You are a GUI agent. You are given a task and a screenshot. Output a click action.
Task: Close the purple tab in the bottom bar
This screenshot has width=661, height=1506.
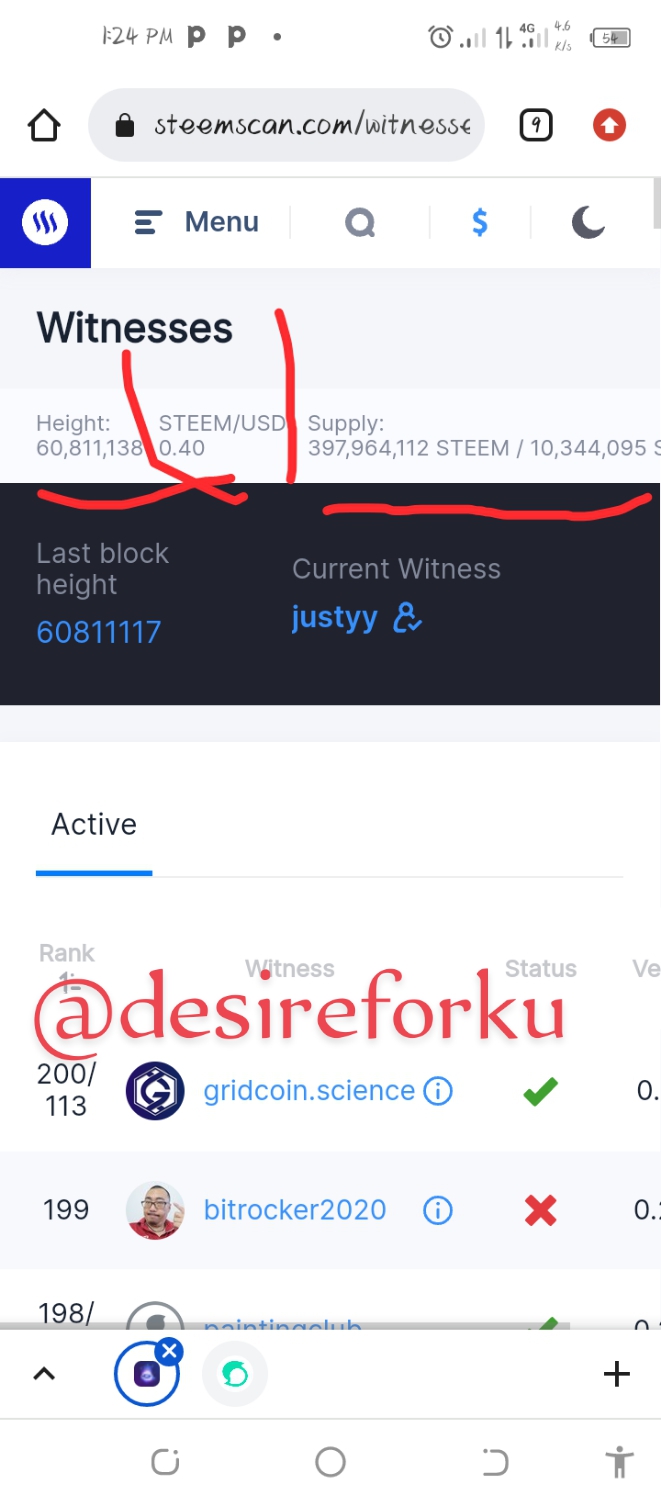pos(170,1352)
